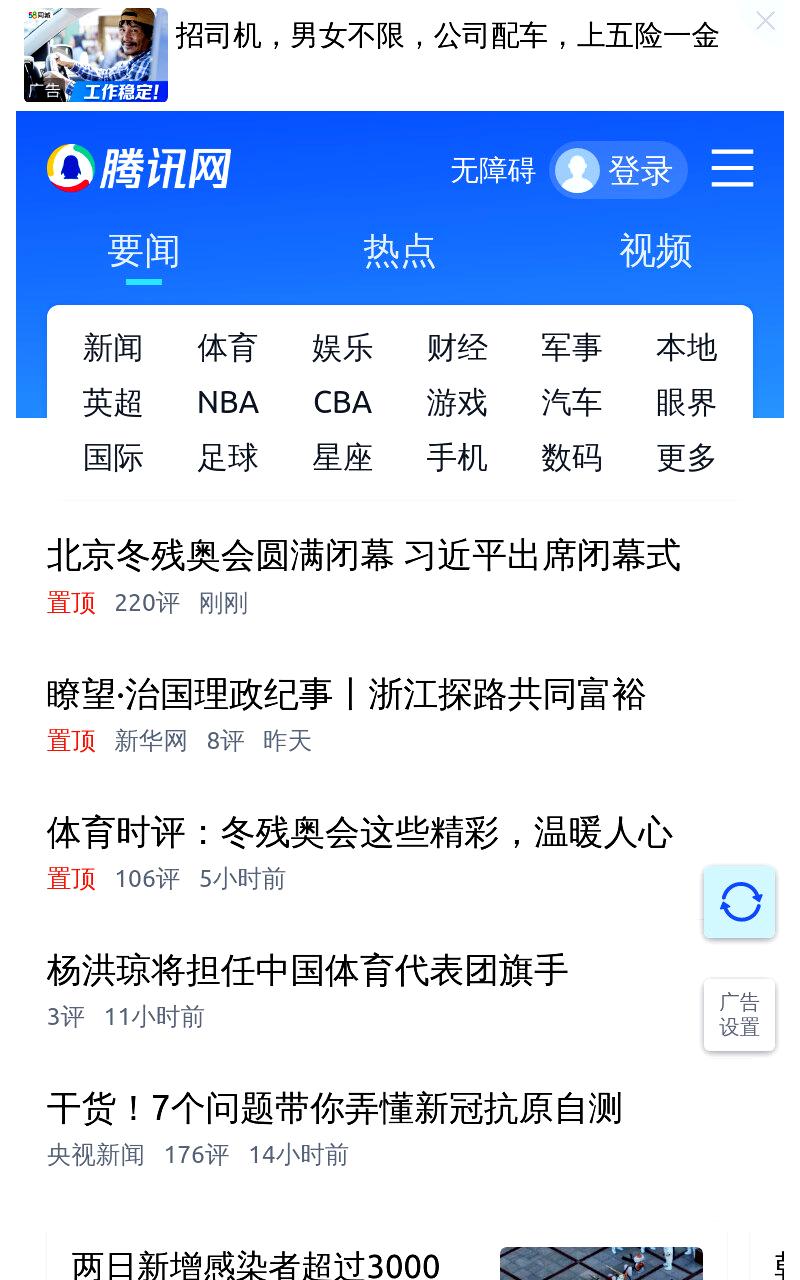This screenshot has height=1280, width=800.
Task: Read the 北京冬残奥会圆满闭幕 article
Action: [364, 555]
